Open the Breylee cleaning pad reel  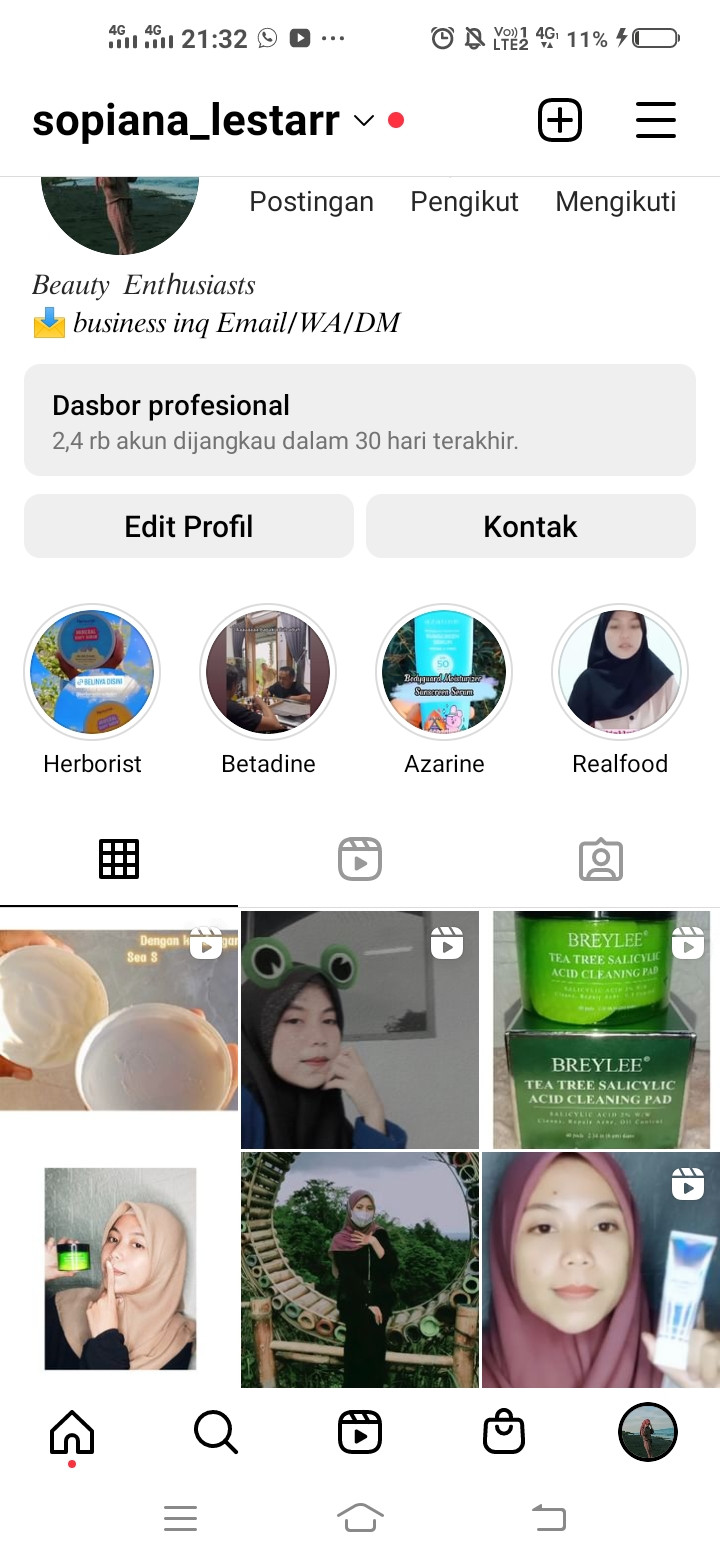pos(601,1029)
